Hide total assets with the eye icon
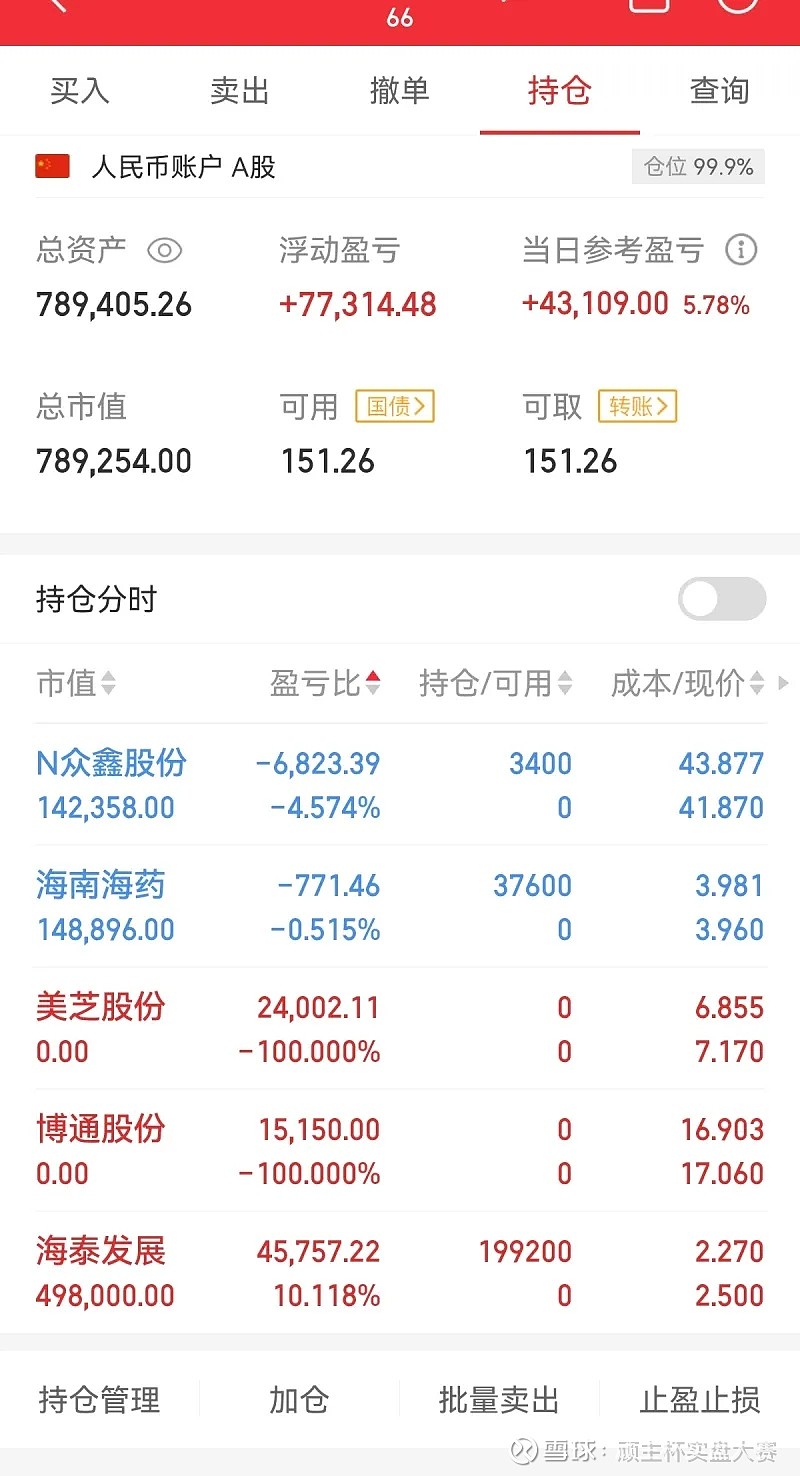The width and height of the screenshot is (800, 1476). [165, 250]
